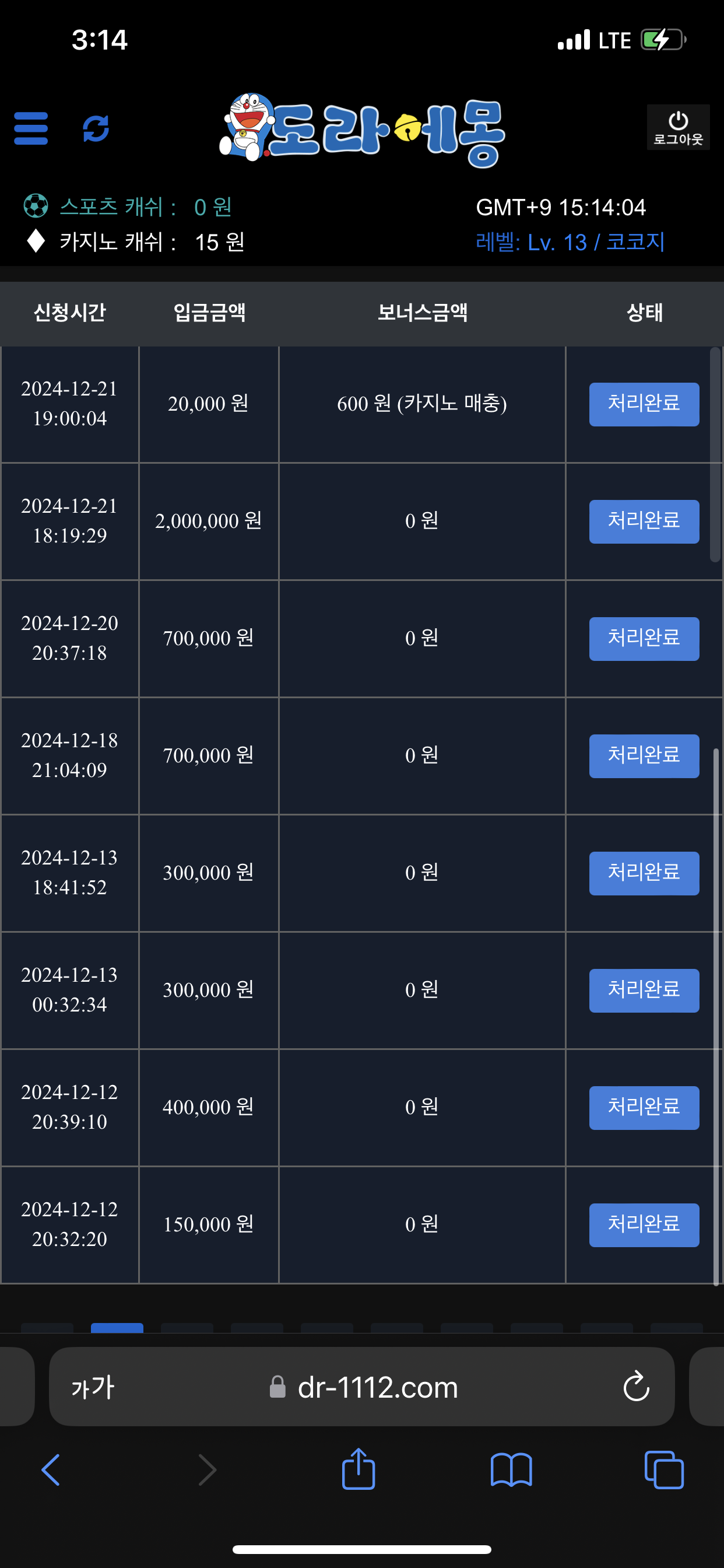Tap 처리완료 for the 150,000 원 deposit
This screenshot has height=1568, width=724.
coord(644,1224)
